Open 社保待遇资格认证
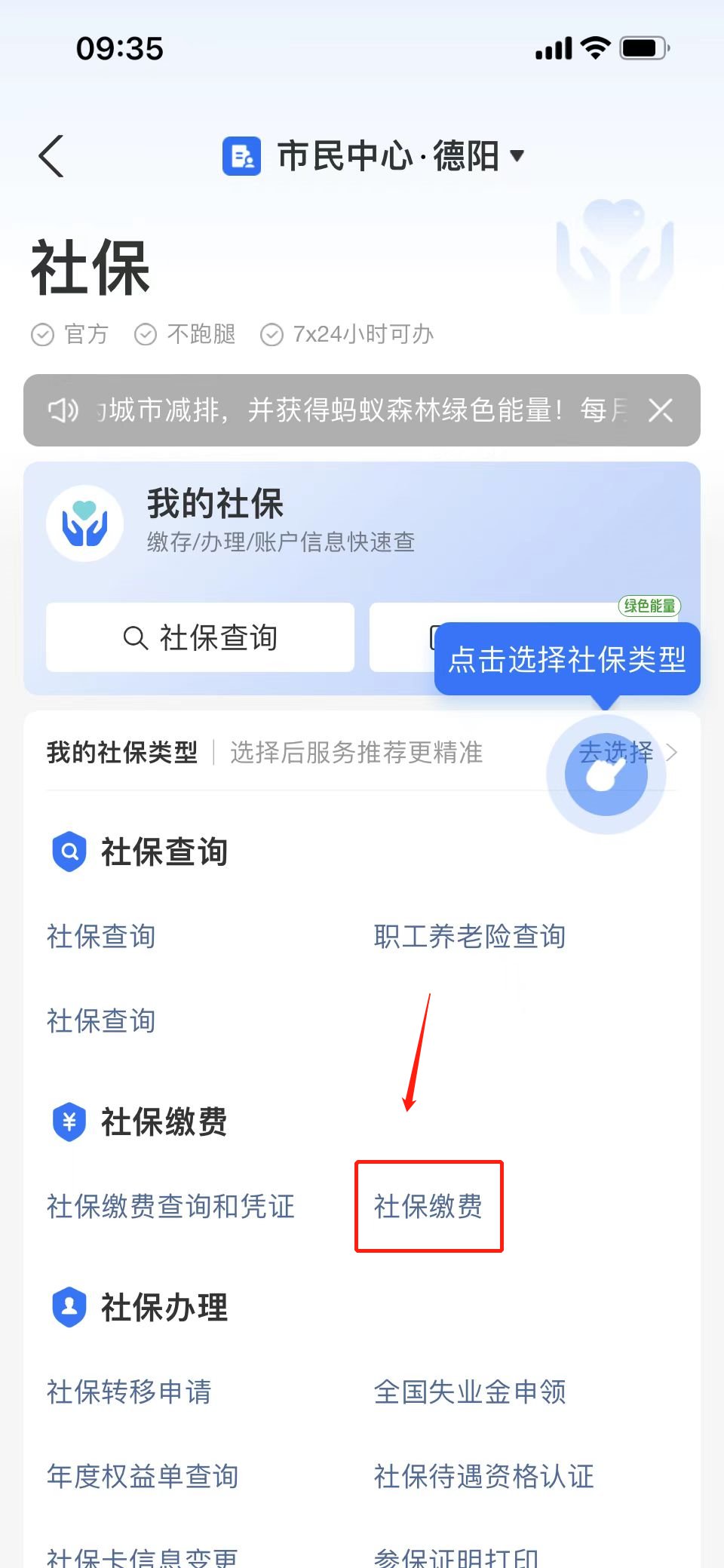This screenshot has height=1568, width=724. pos(483,1476)
